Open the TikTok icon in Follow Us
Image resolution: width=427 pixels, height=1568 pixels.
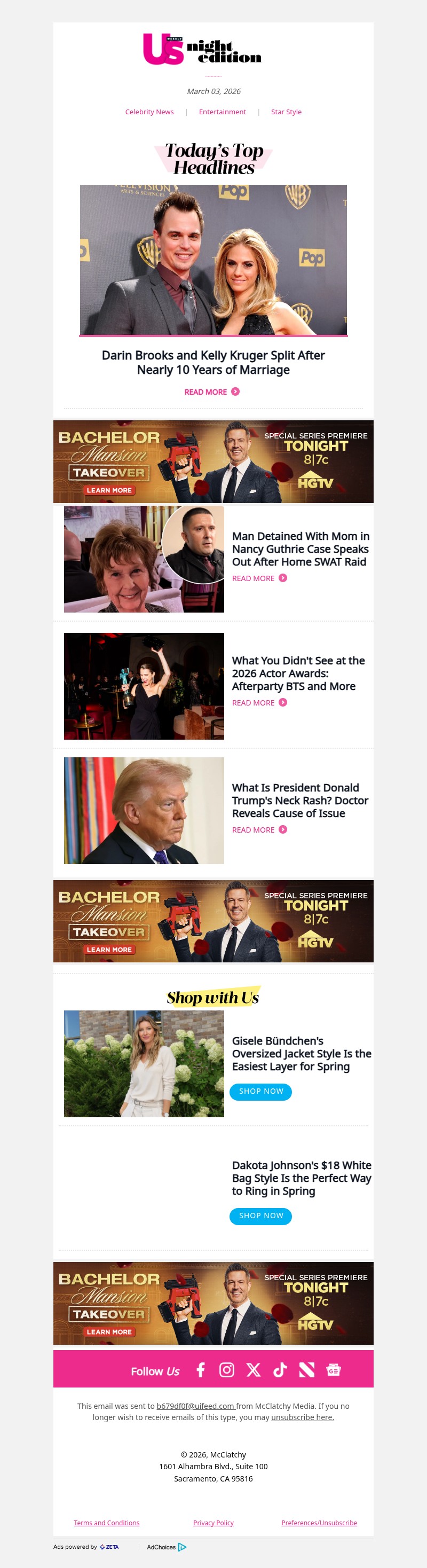280,1370
